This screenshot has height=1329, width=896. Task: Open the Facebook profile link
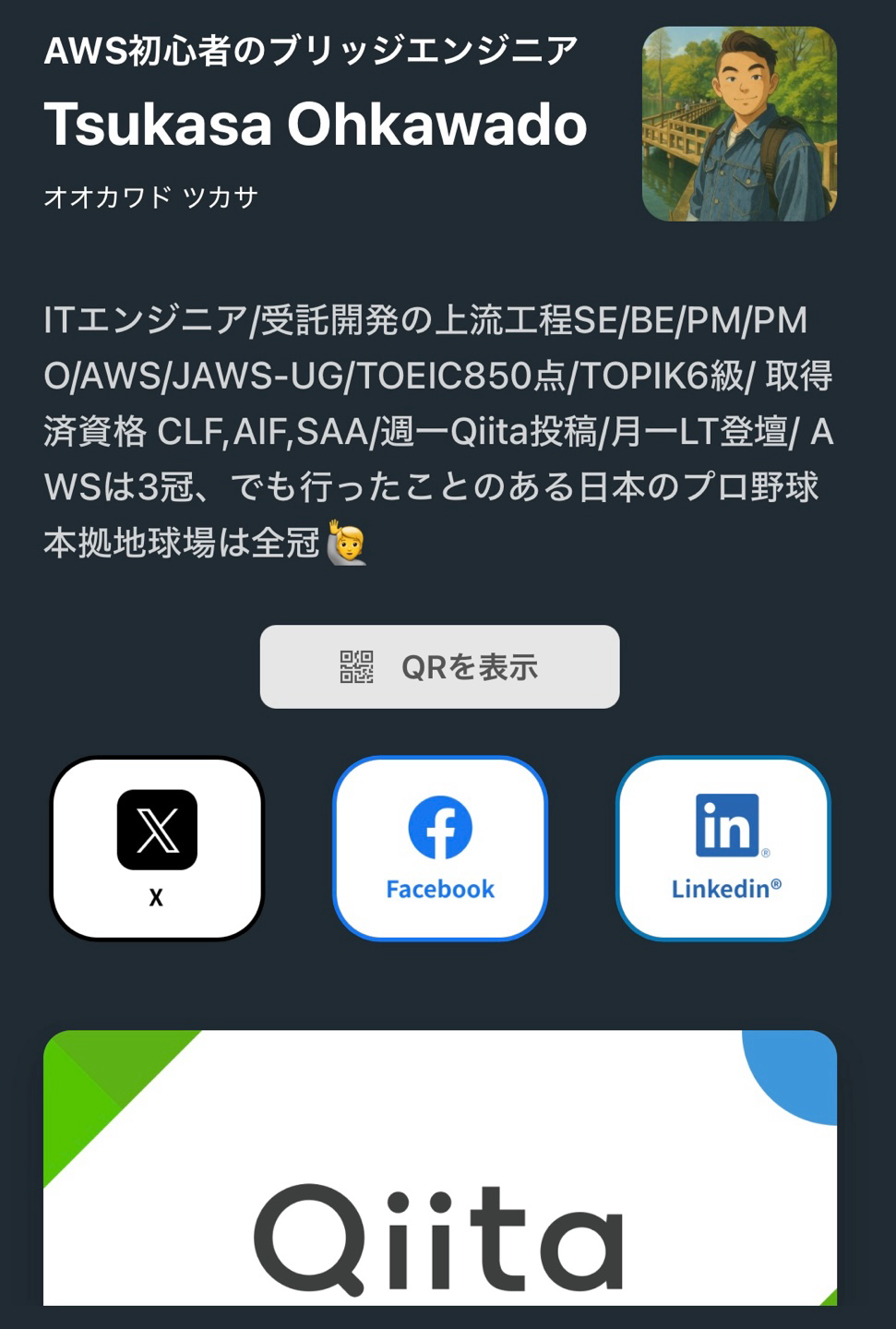point(440,848)
